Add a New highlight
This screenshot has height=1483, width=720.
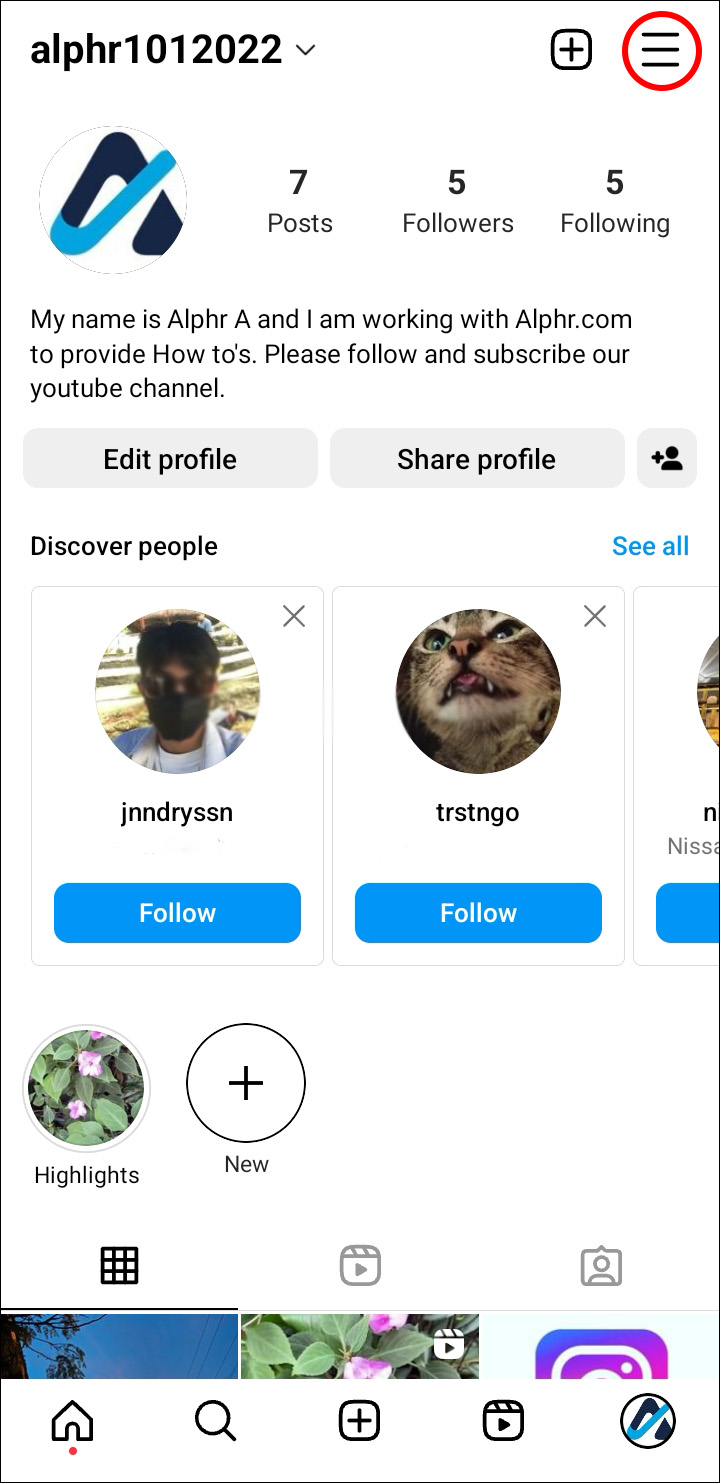(x=246, y=1083)
